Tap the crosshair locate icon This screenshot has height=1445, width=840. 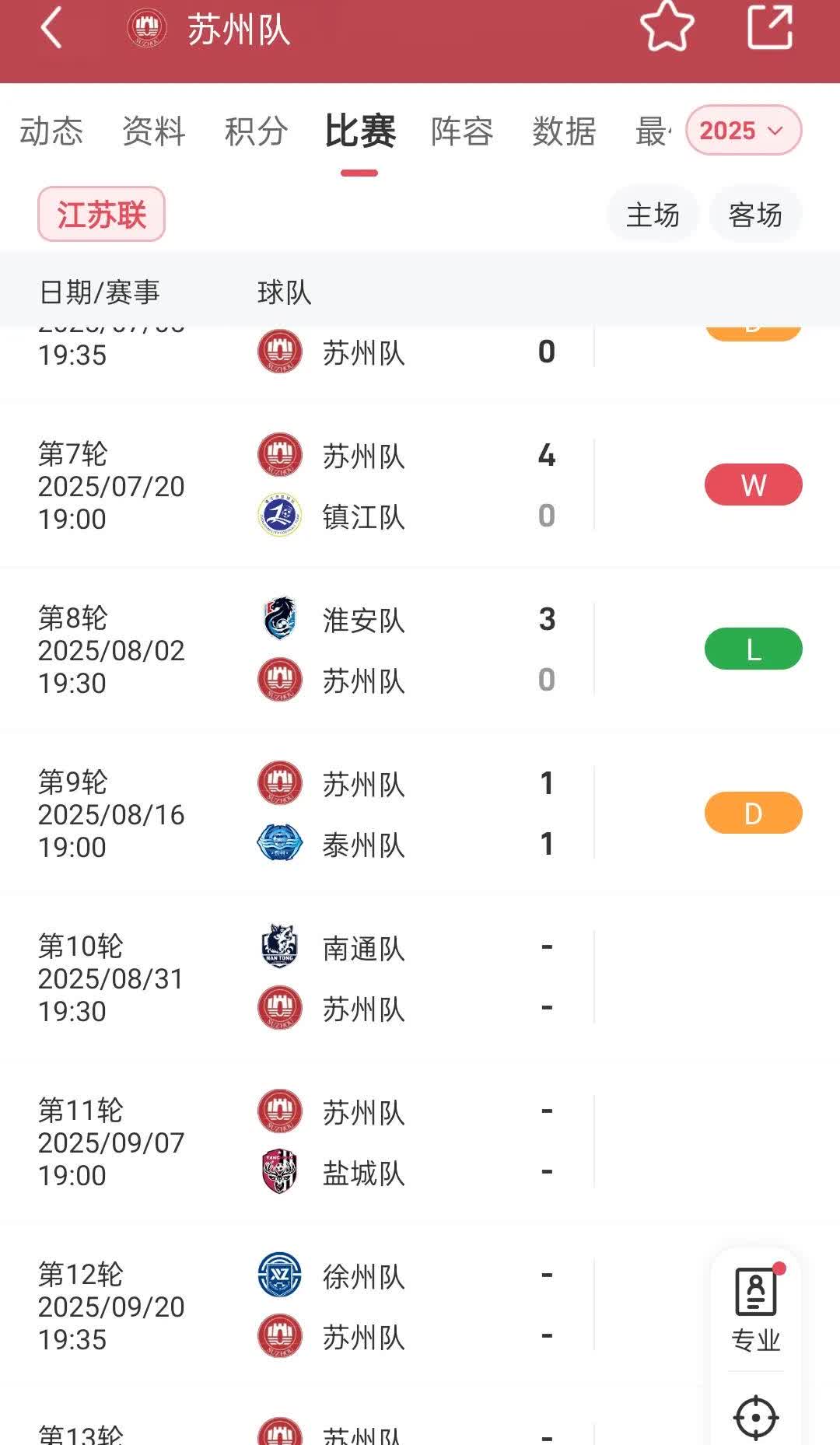coord(755,1417)
